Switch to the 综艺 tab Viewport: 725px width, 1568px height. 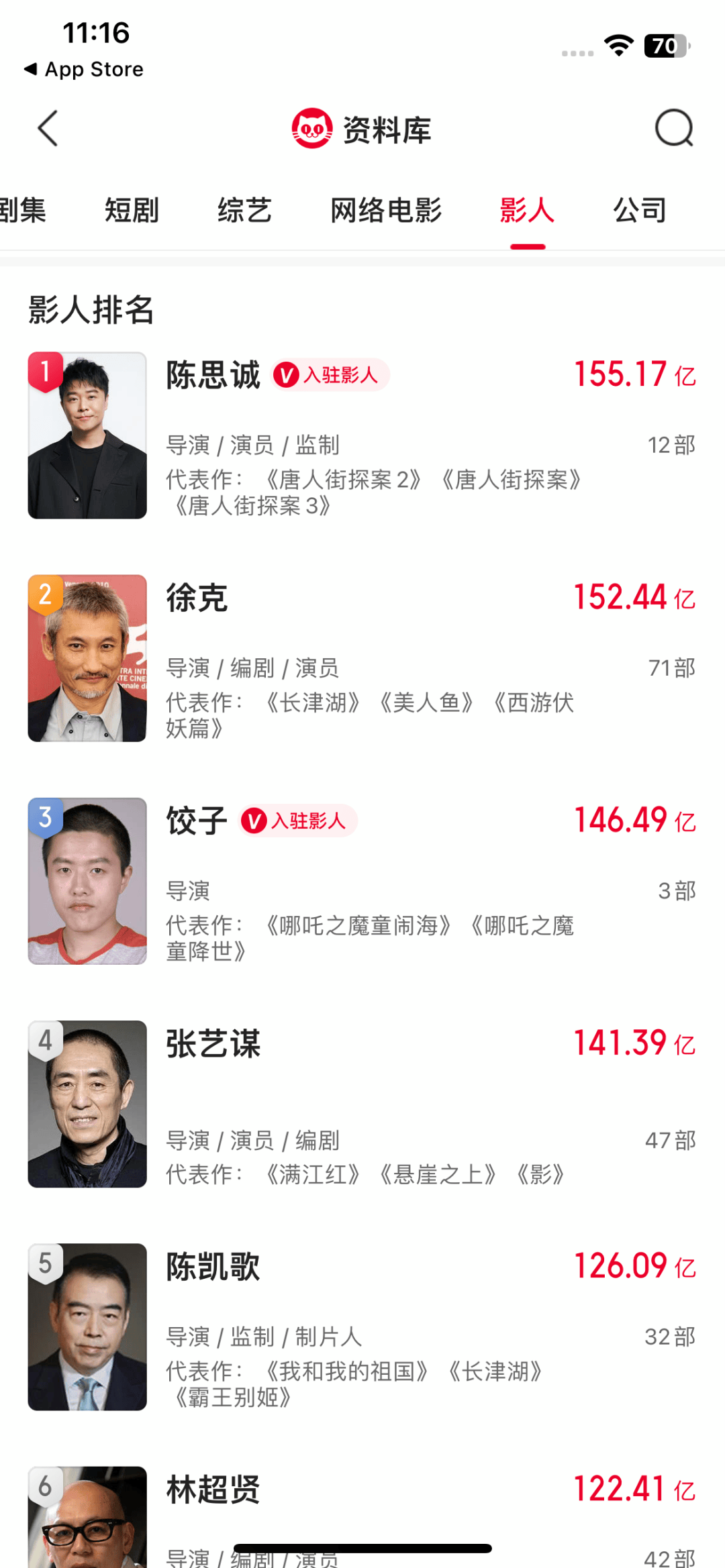click(244, 211)
